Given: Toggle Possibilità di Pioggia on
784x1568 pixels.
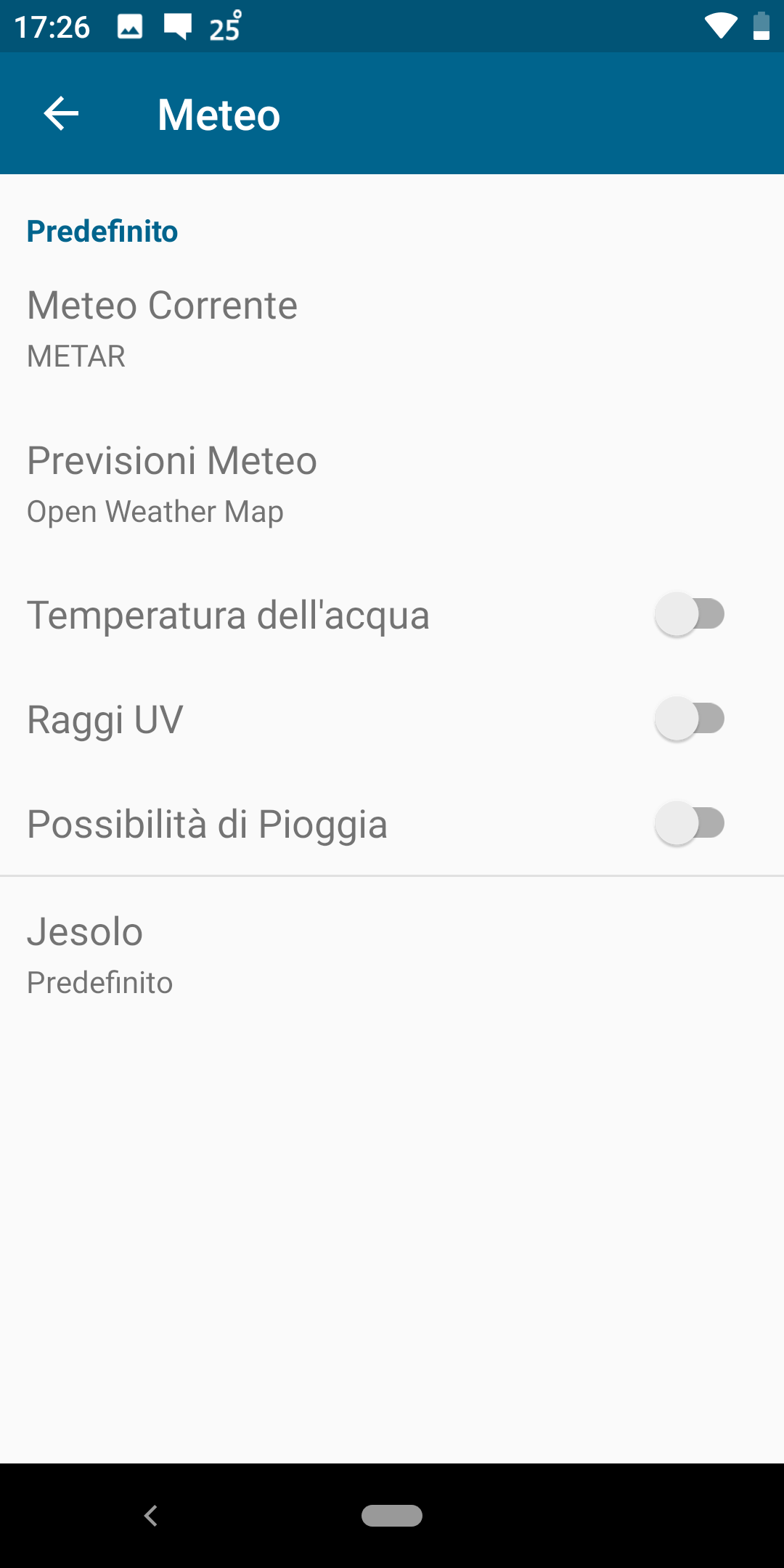Looking at the screenshot, I should pyautogui.click(x=690, y=823).
